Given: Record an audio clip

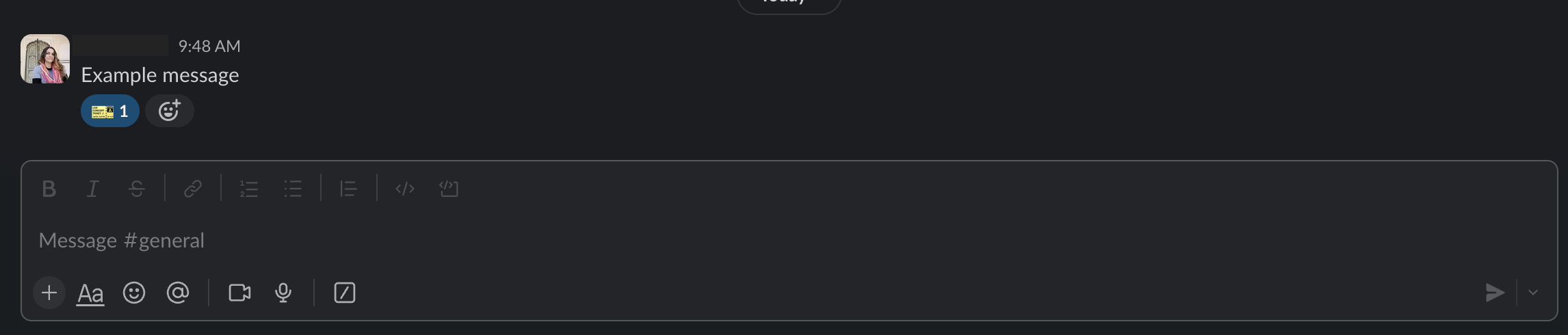Looking at the screenshot, I should (x=283, y=293).
